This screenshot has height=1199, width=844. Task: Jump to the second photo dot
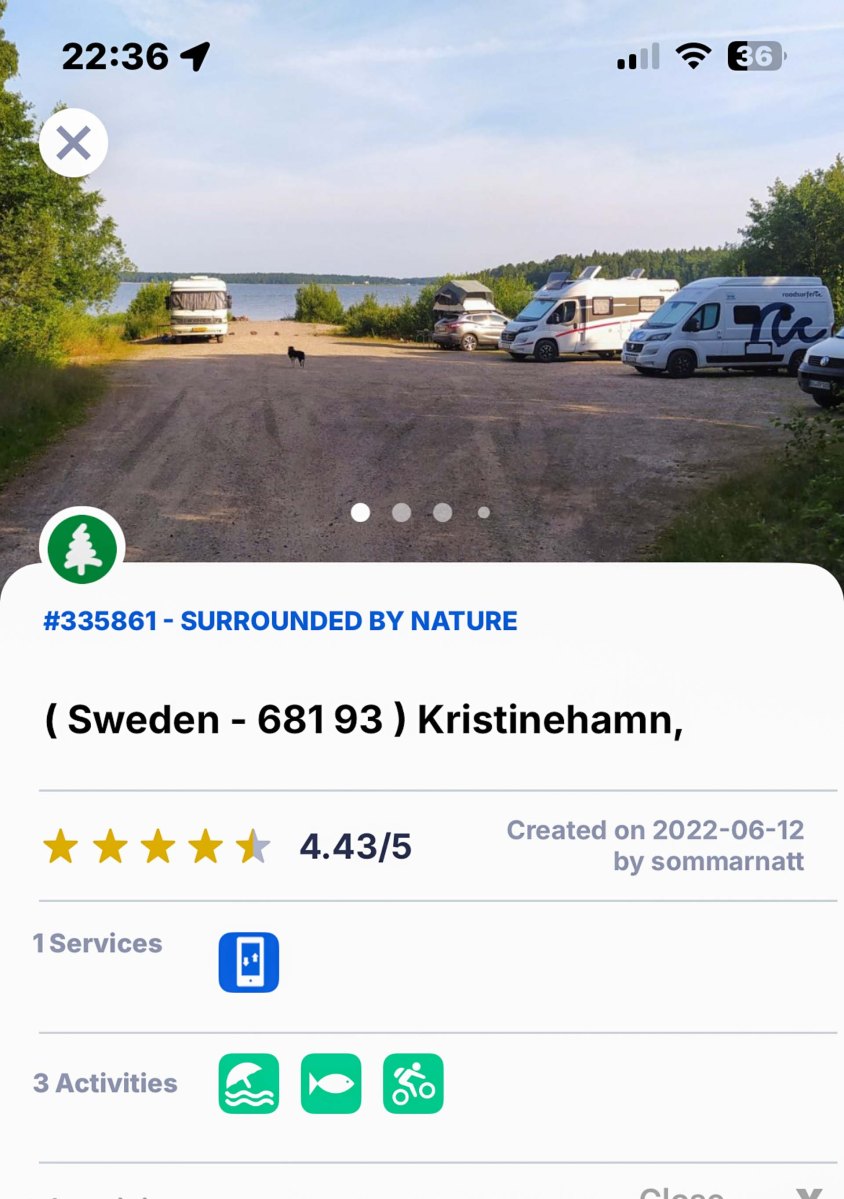(401, 512)
